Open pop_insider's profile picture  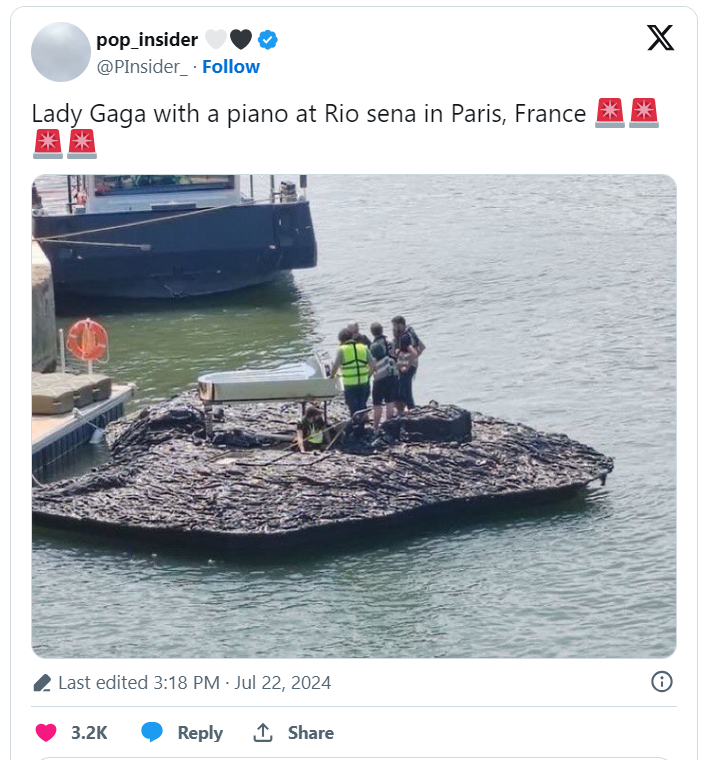(61, 52)
